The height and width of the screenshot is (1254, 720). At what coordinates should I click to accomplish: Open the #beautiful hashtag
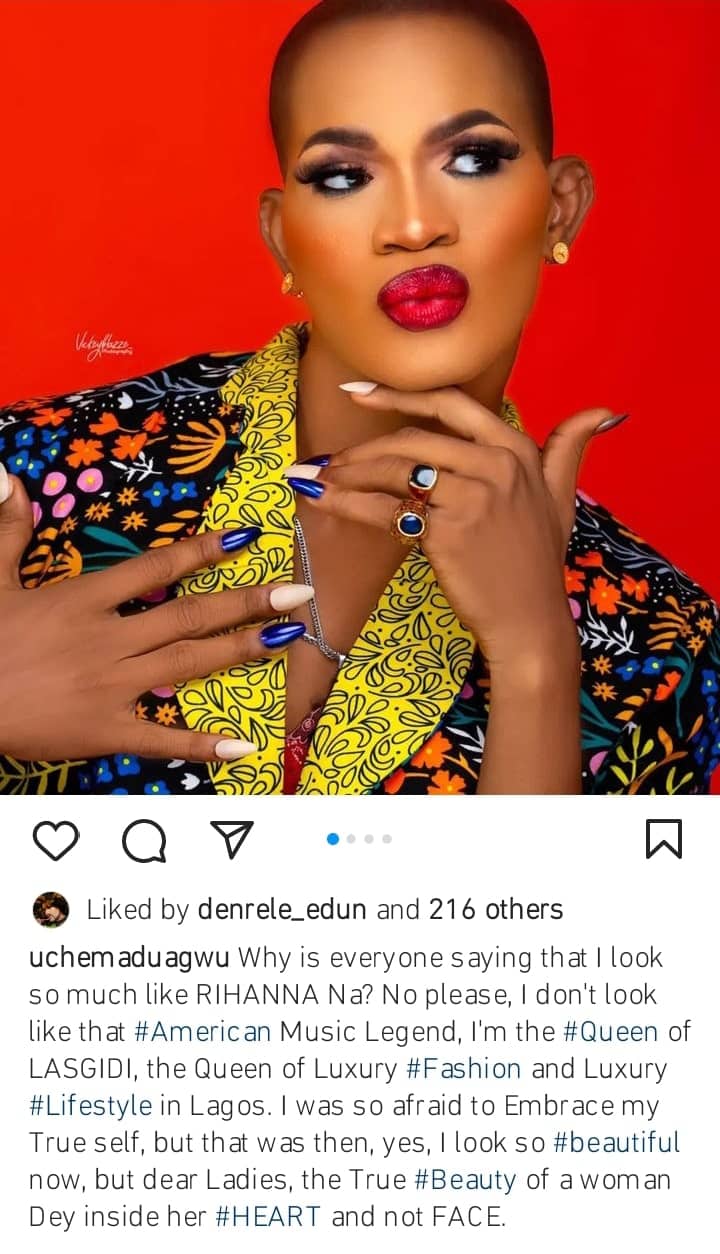(615, 1142)
